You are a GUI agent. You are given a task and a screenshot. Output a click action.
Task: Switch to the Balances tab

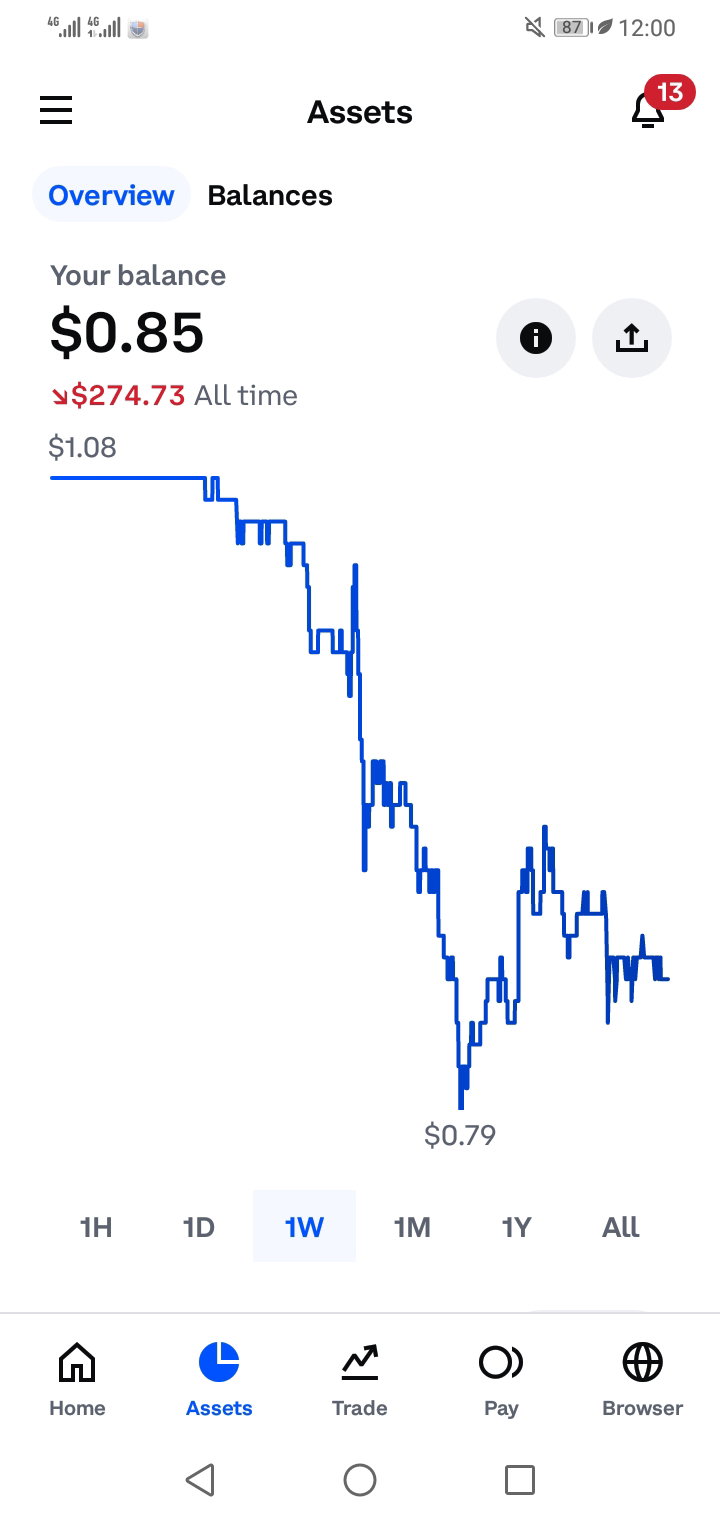tap(270, 195)
